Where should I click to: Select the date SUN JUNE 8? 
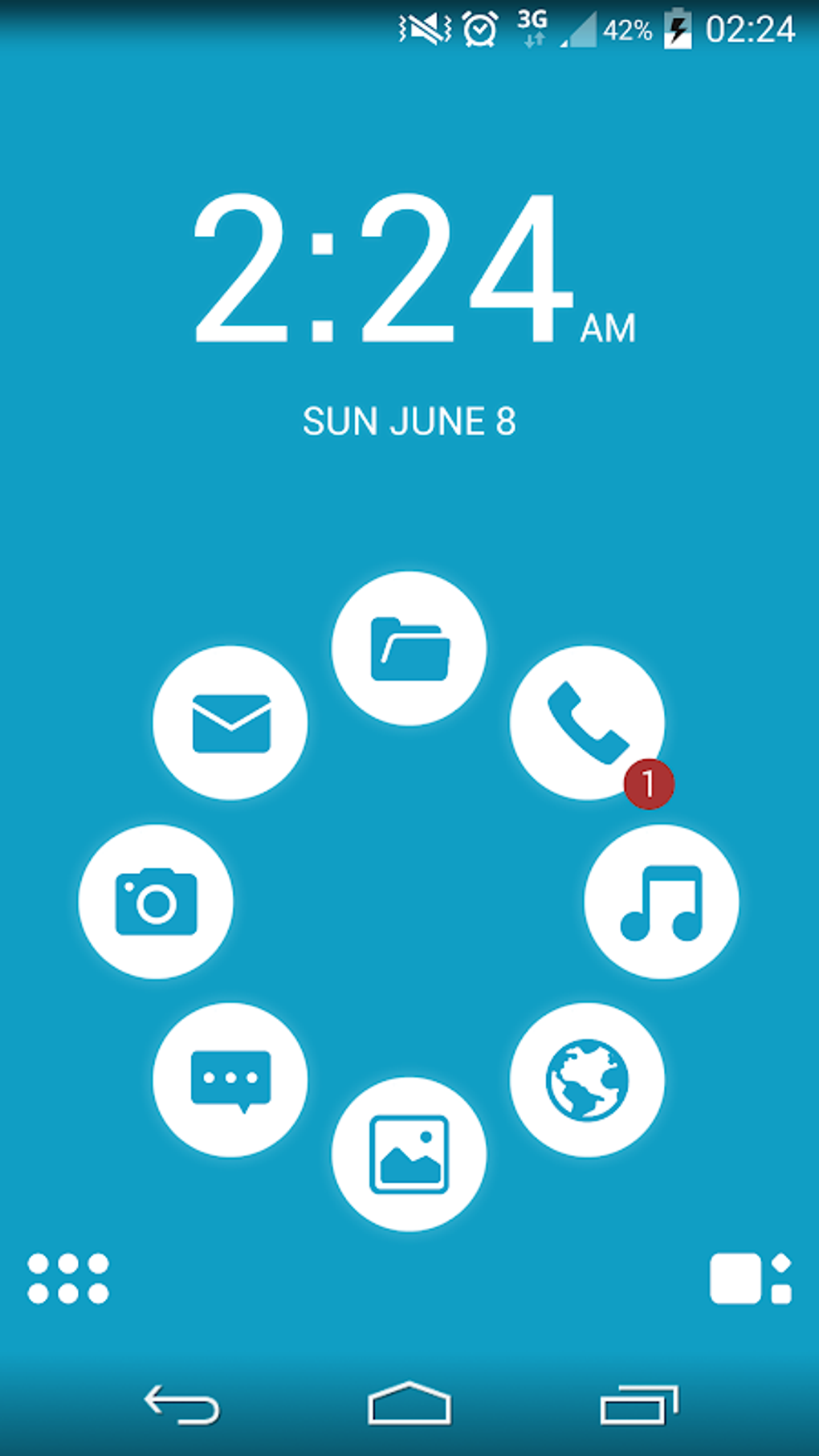tap(409, 419)
